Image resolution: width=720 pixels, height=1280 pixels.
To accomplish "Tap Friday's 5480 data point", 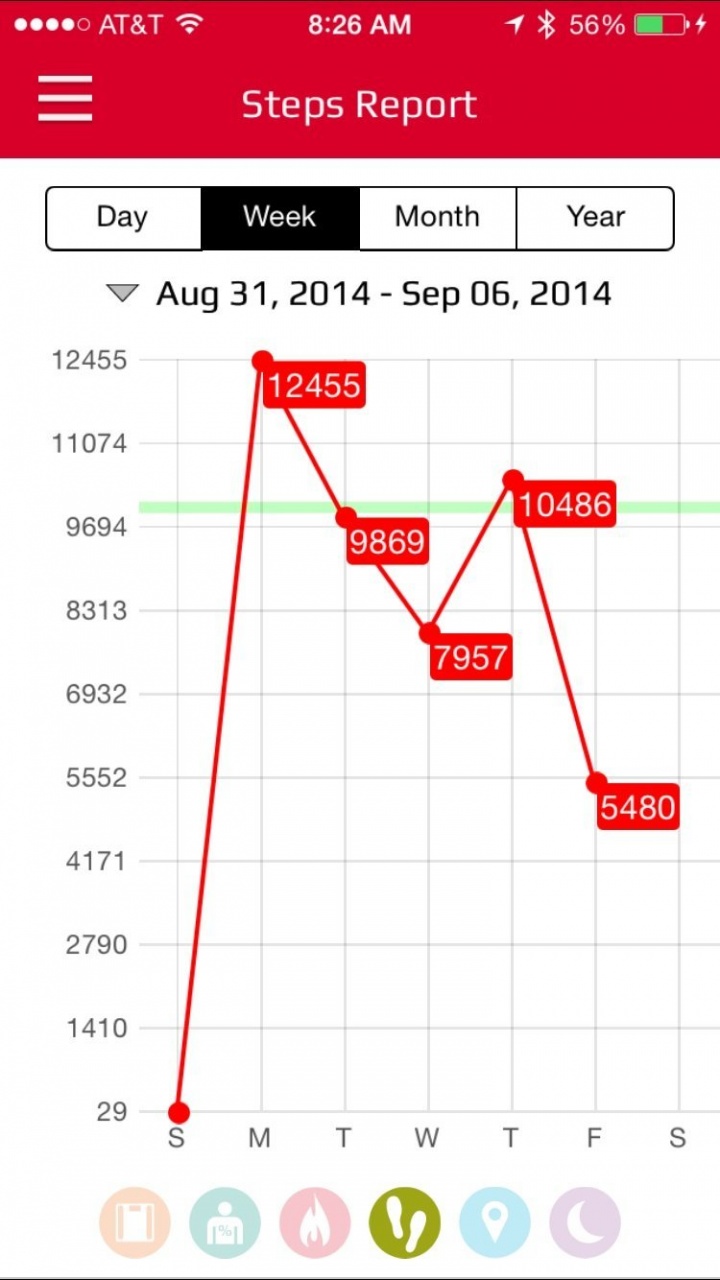I will [x=597, y=783].
